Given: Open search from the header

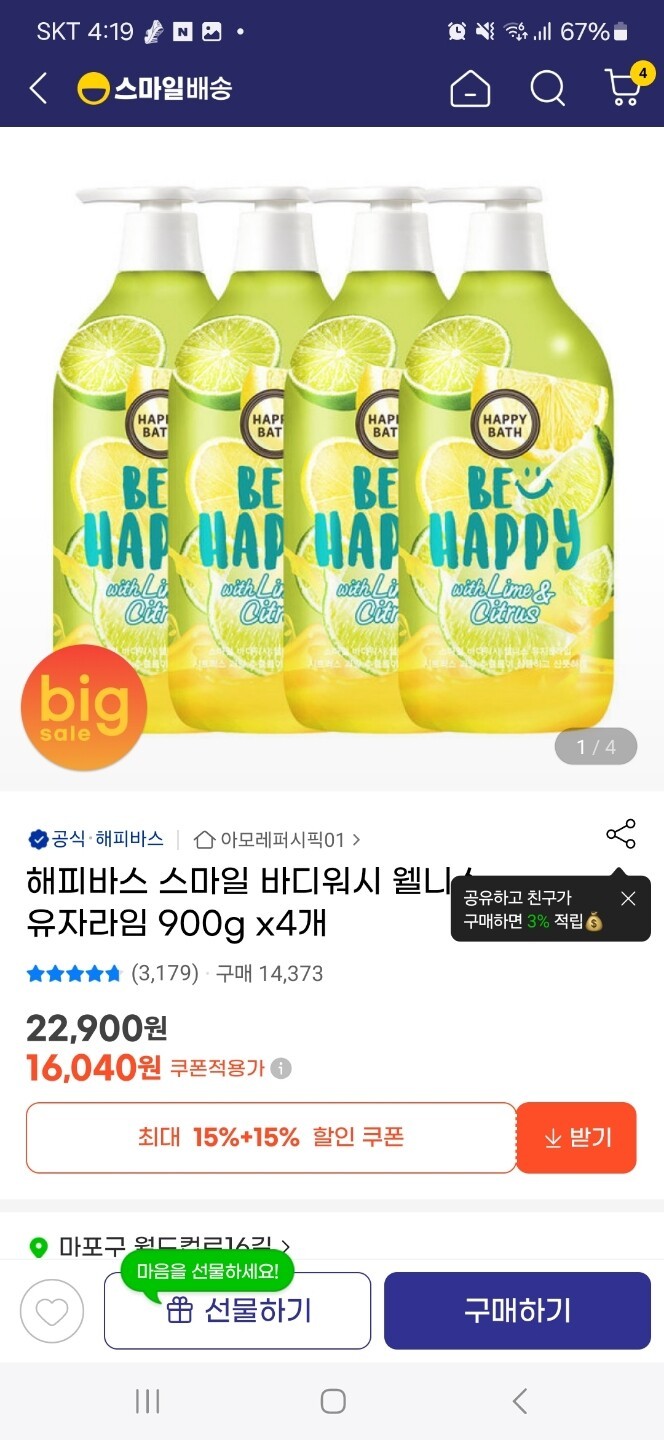Looking at the screenshot, I should coord(547,89).
